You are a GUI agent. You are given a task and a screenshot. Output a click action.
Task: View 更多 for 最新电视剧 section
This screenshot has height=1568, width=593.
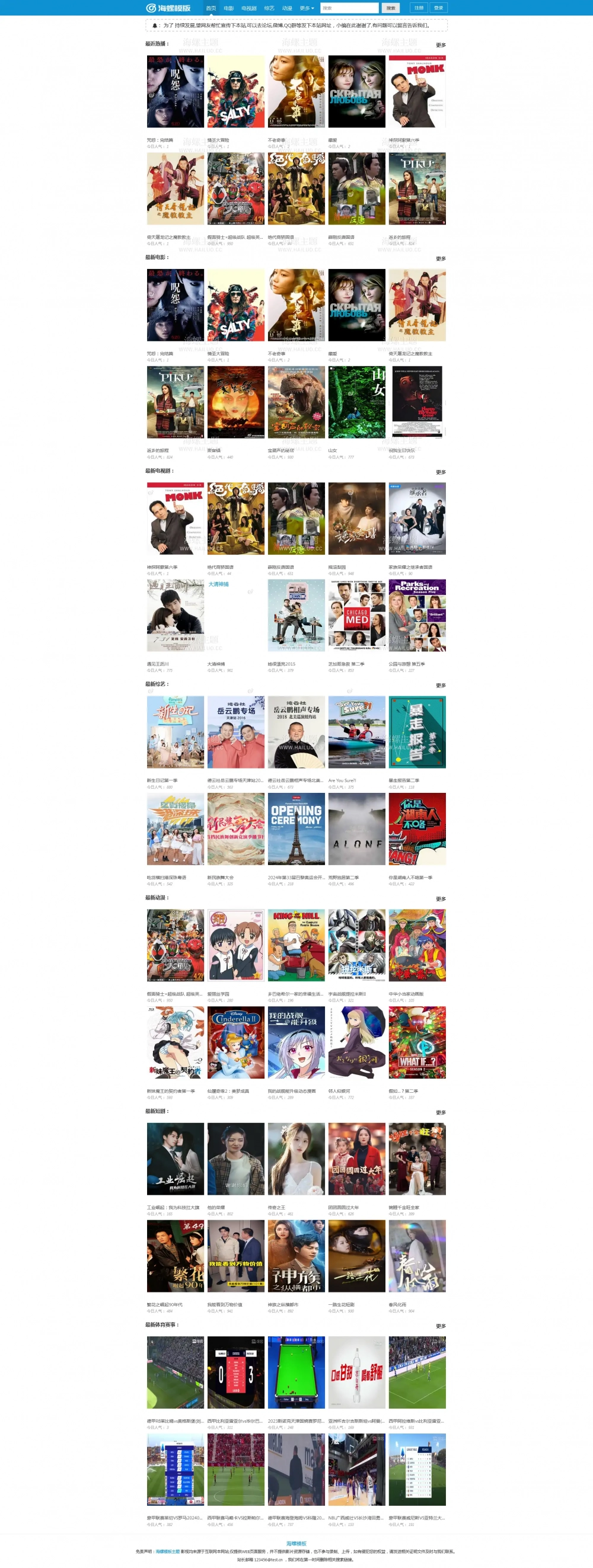[441, 472]
